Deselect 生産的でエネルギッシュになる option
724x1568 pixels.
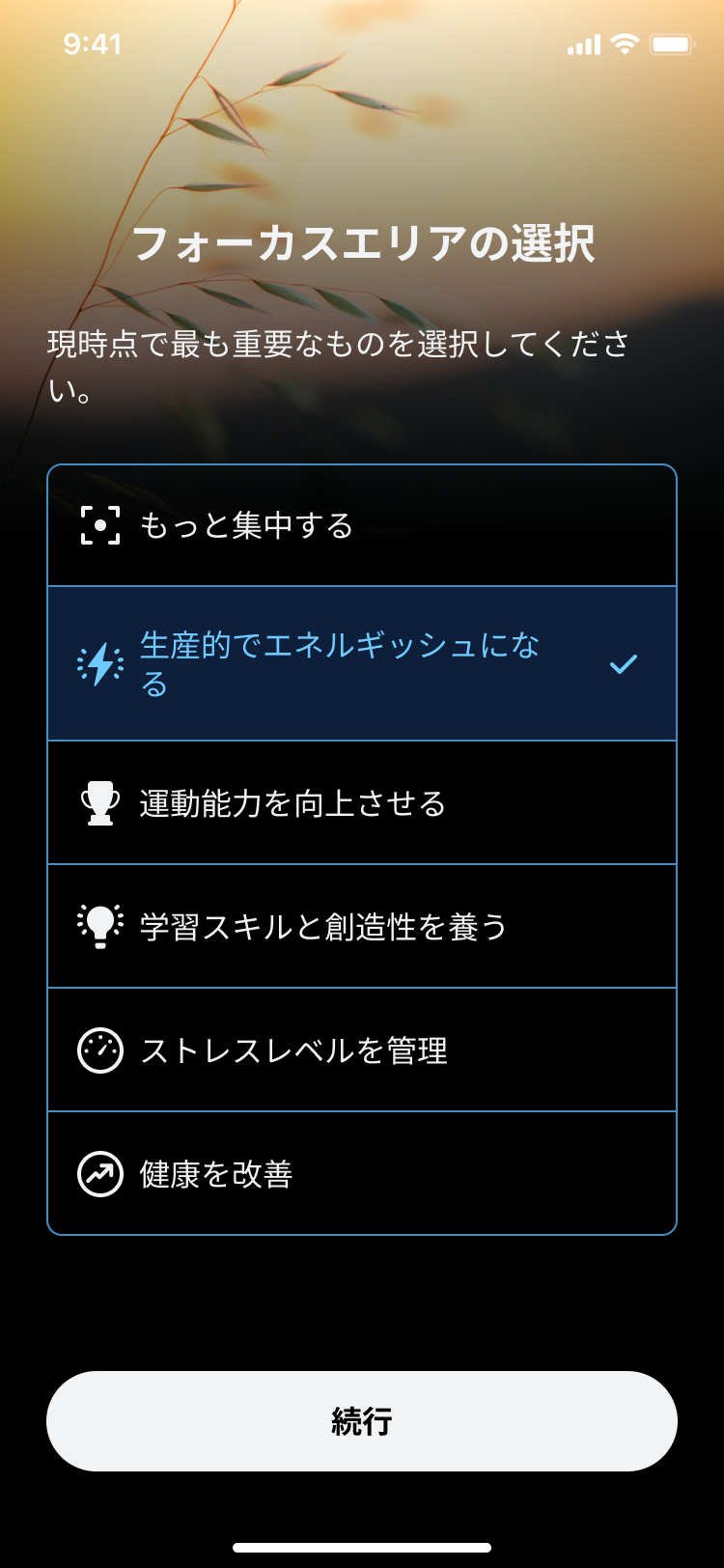point(362,664)
